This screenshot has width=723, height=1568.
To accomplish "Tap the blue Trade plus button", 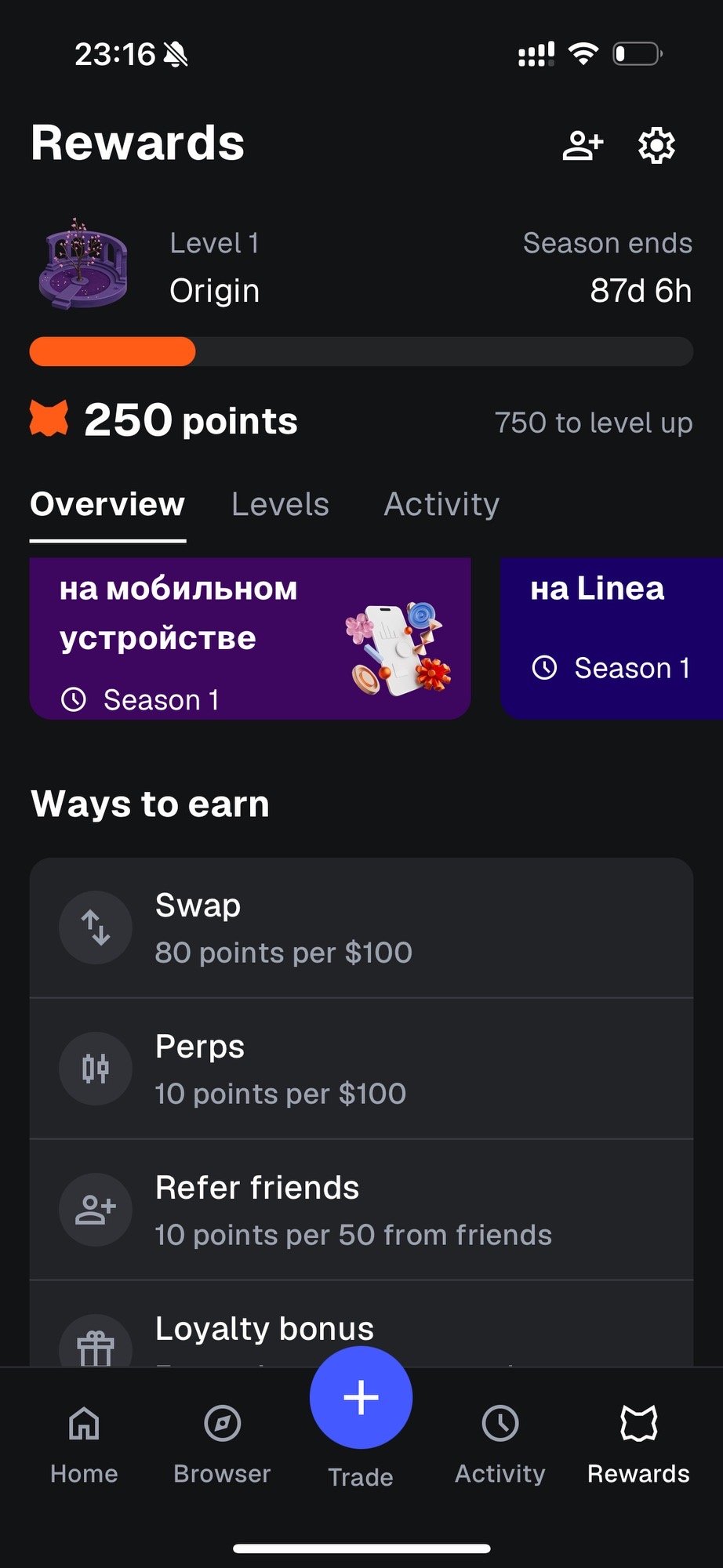I will click(361, 1397).
